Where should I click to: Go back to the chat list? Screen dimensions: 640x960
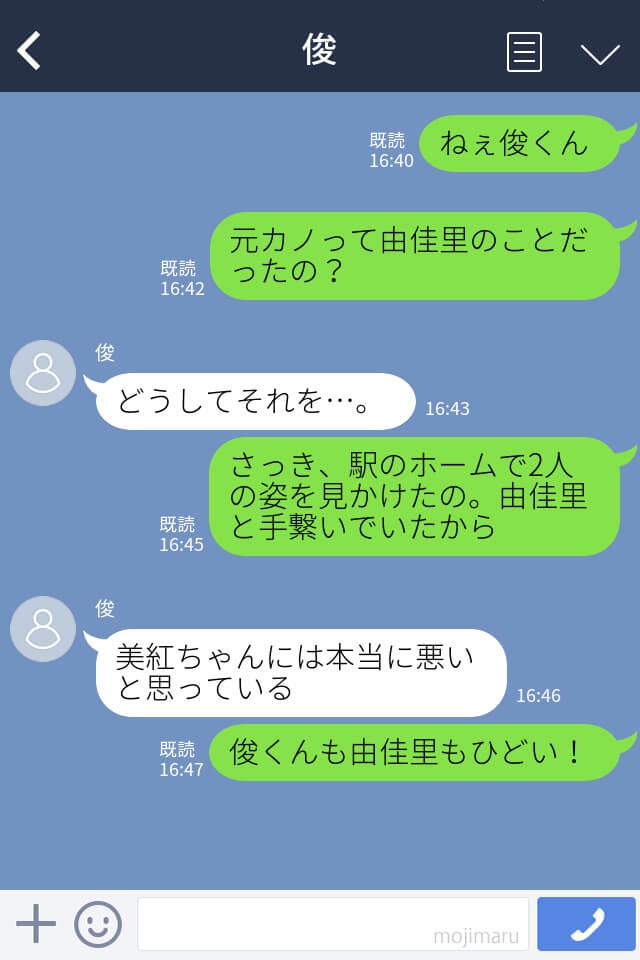[x=29, y=50]
